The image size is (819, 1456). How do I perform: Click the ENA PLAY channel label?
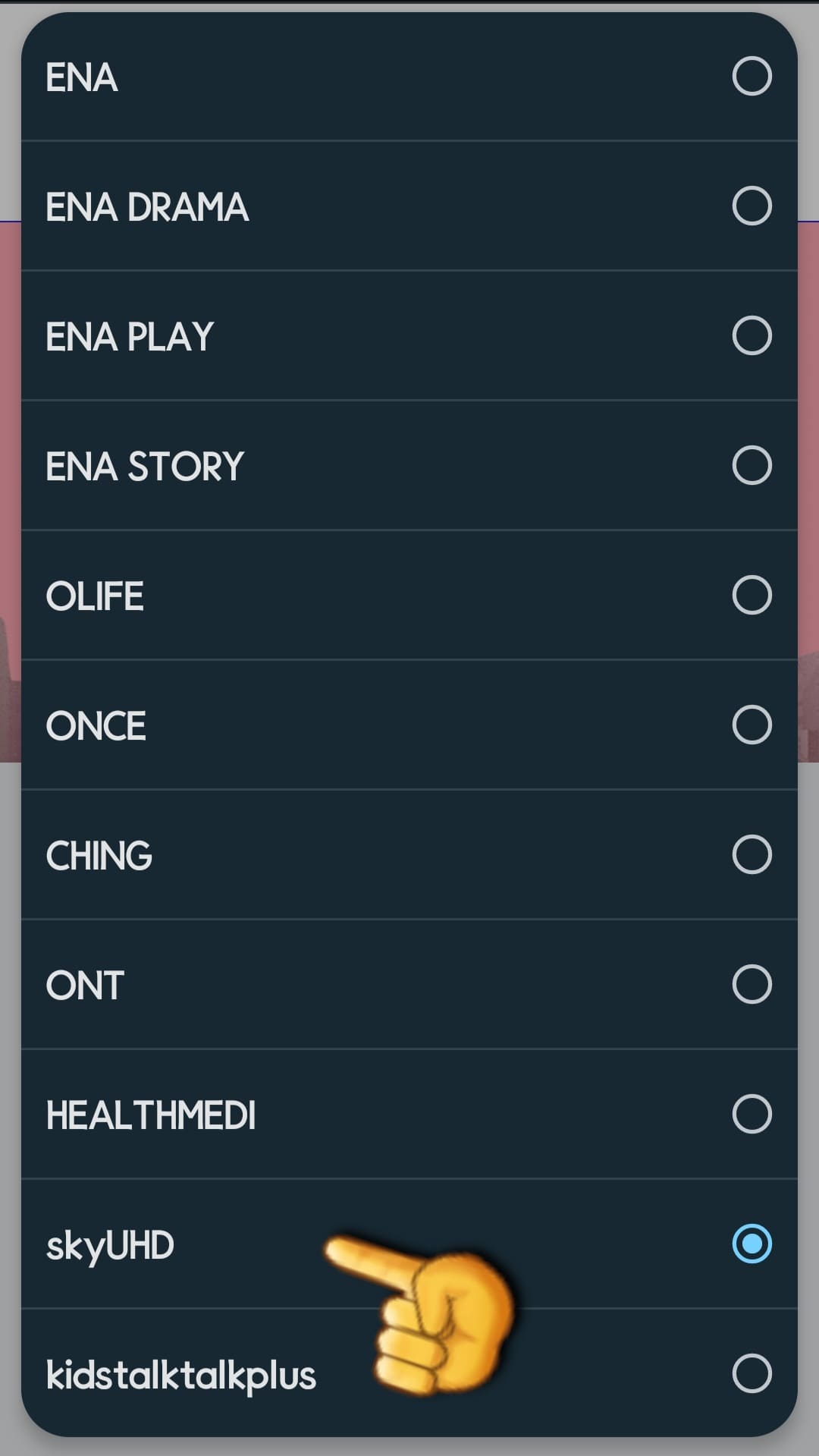(x=130, y=335)
